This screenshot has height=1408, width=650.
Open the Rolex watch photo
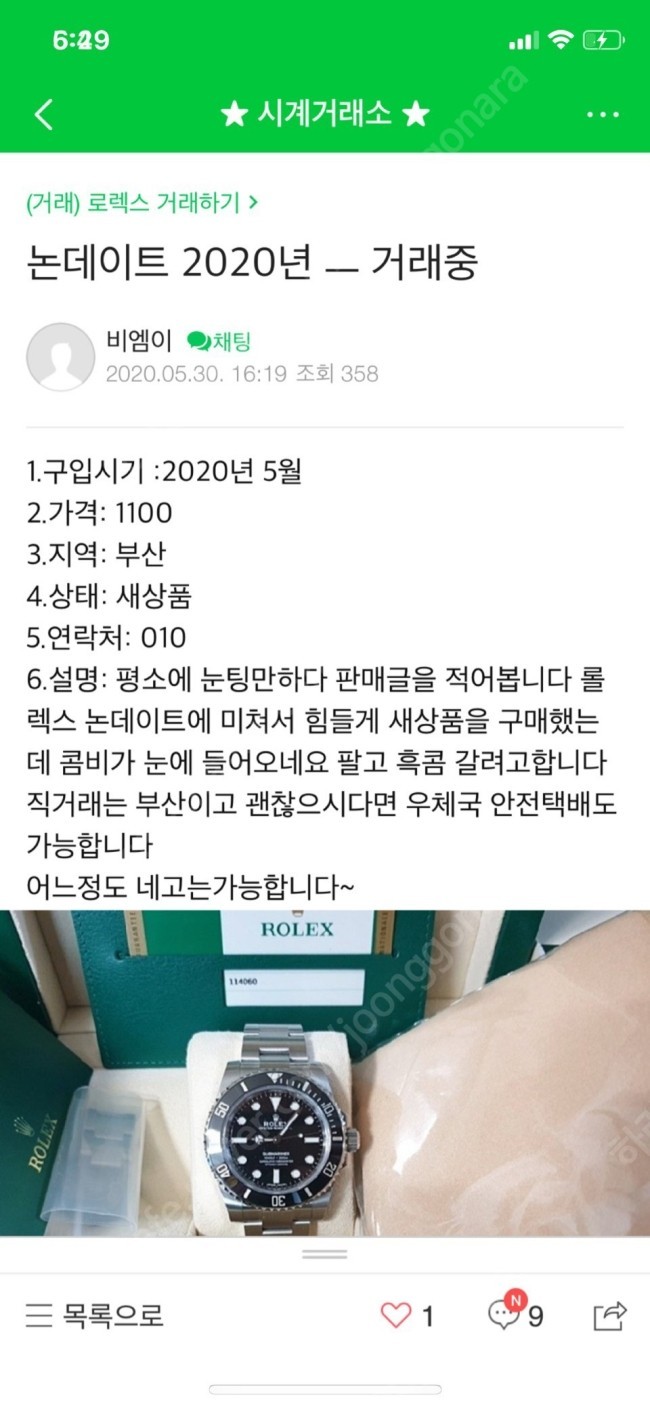[324, 1072]
